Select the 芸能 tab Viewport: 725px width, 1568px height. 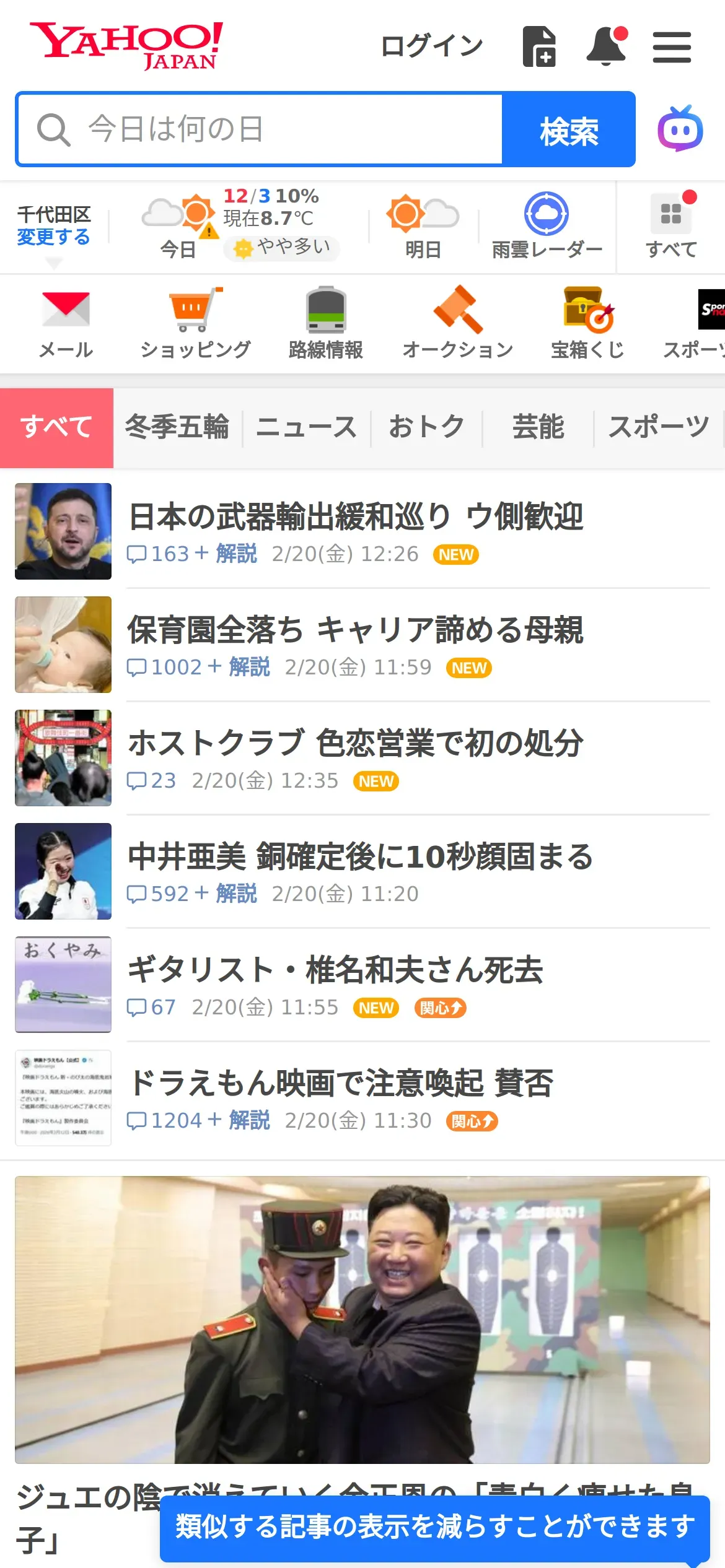[x=538, y=427]
